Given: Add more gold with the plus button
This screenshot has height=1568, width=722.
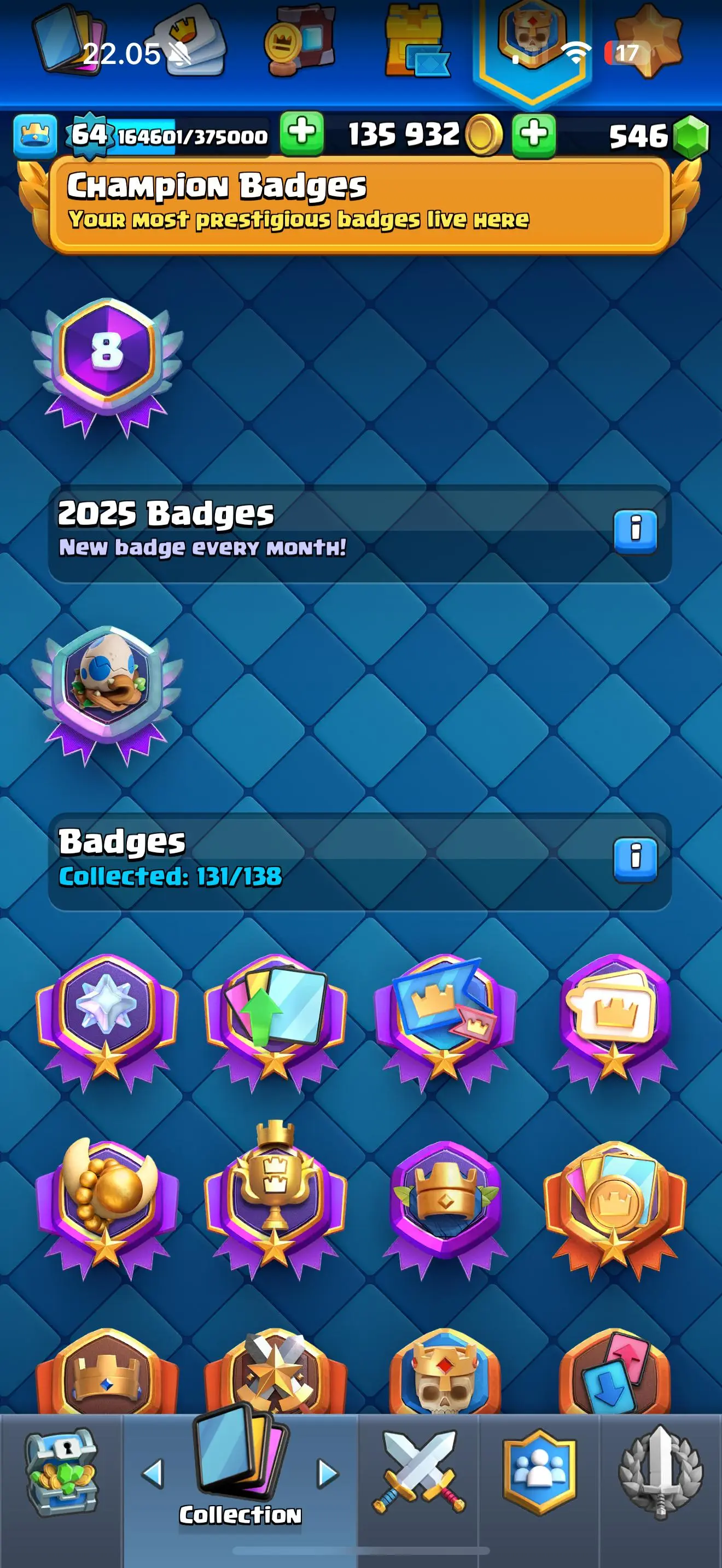Looking at the screenshot, I should (x=533, y=135).
